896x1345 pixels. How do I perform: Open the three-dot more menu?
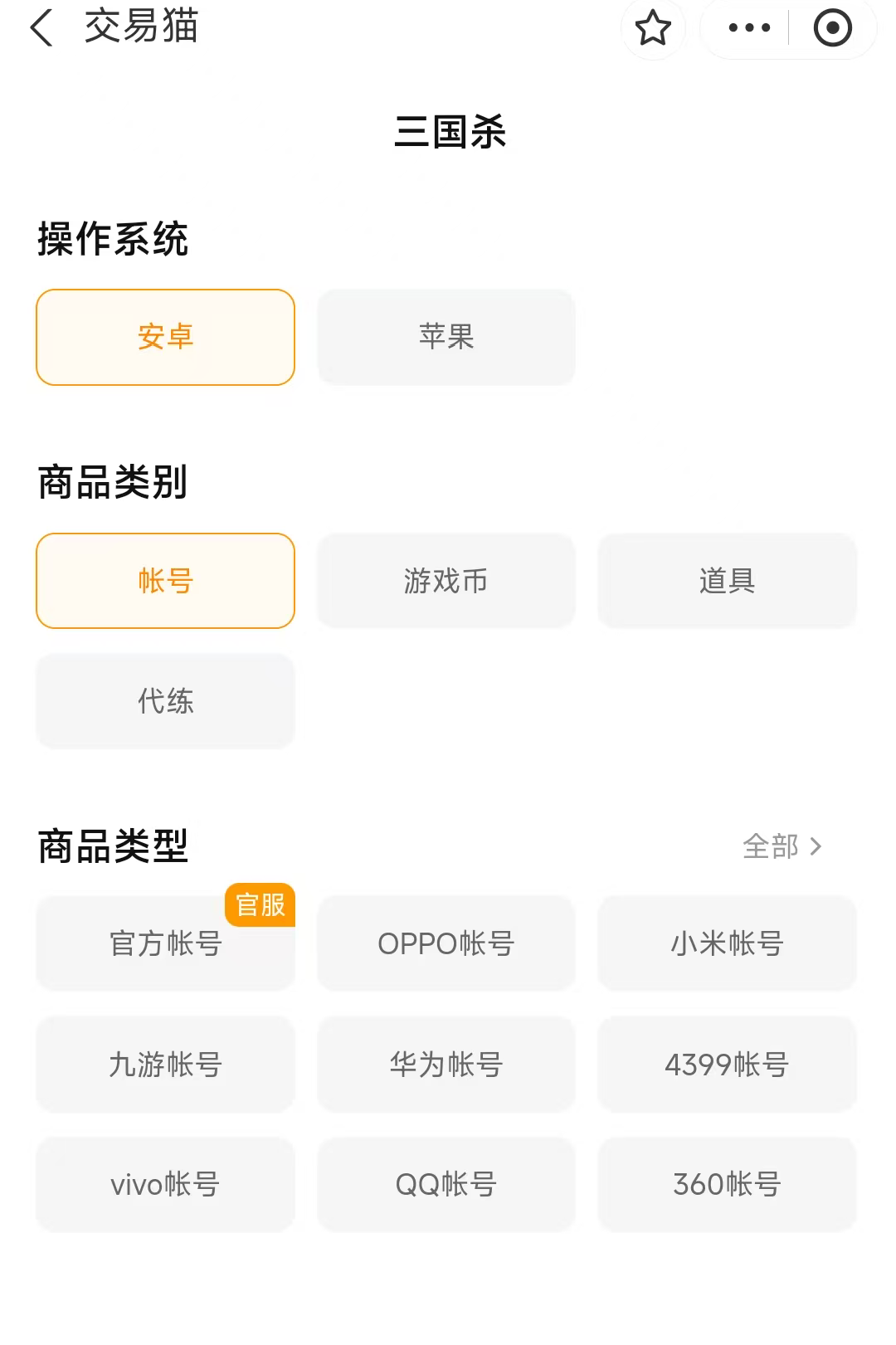click(x=748, y=28)
